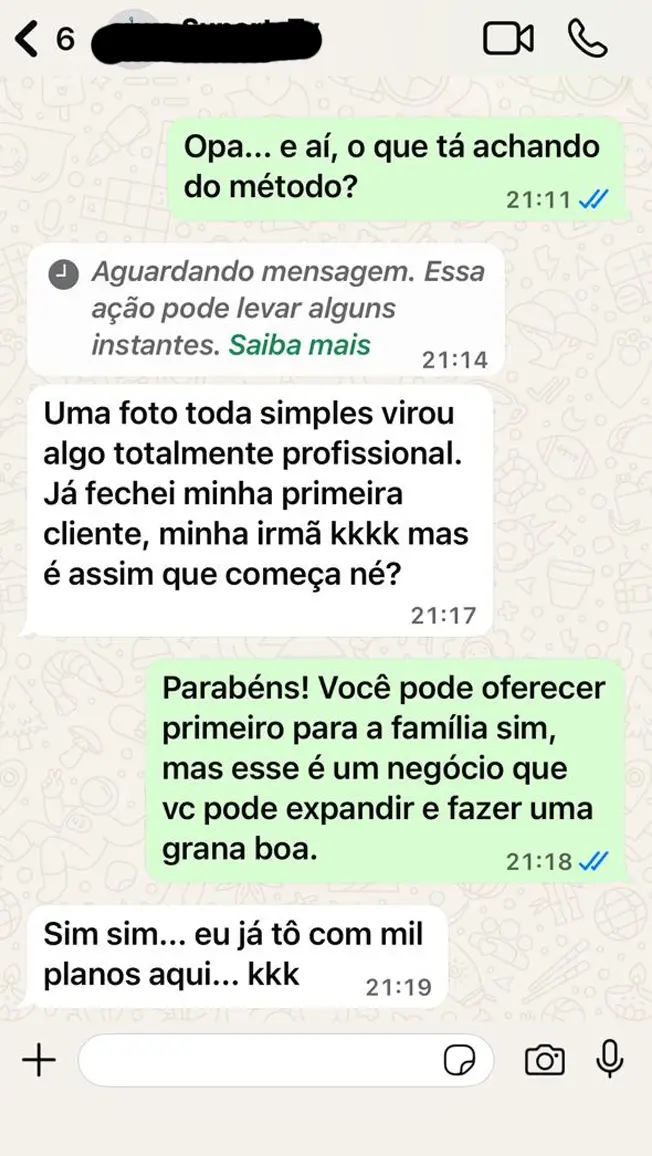Start a video call

click(x=508, y=40)
